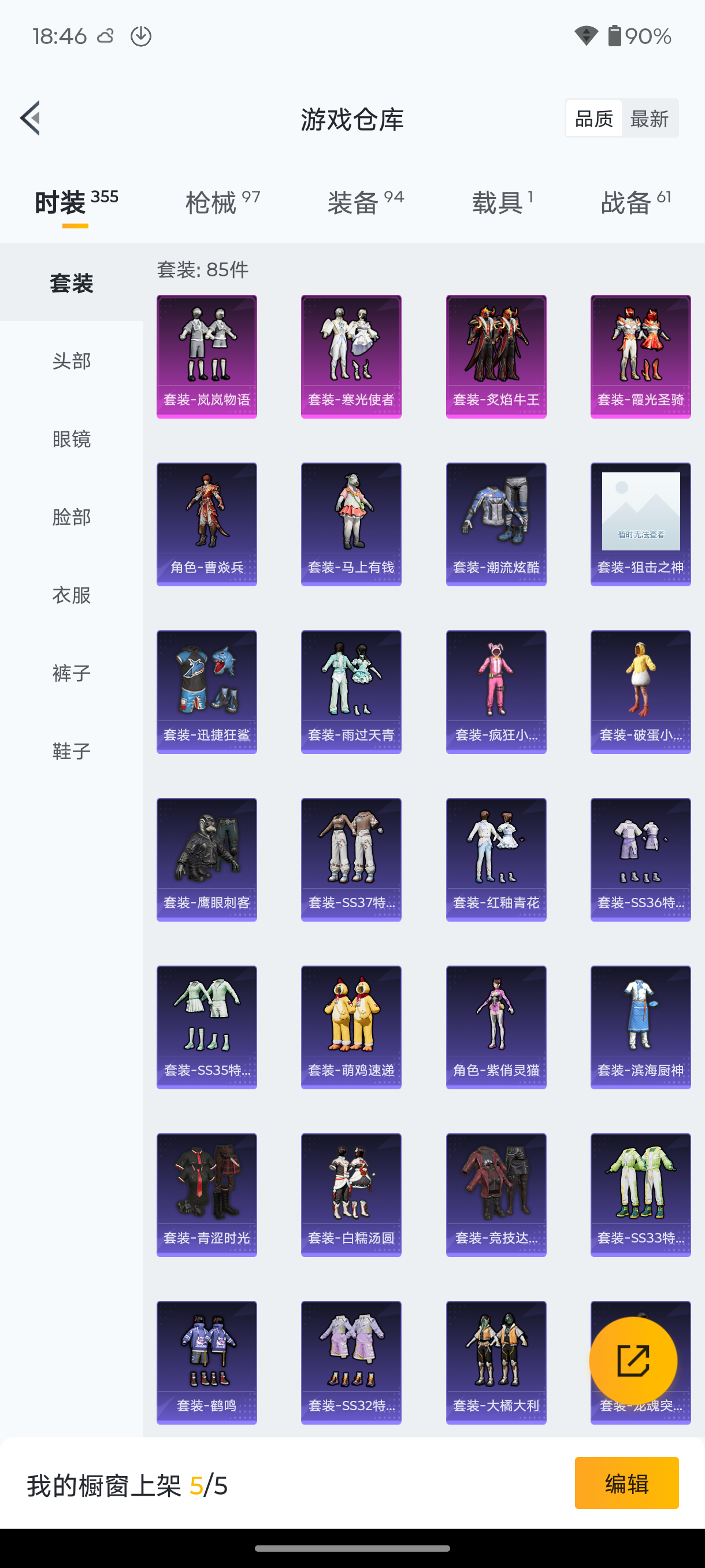Click the cloud weather icon near the clock
Viewport: 705px width, 1568px height.
point(105,36)
